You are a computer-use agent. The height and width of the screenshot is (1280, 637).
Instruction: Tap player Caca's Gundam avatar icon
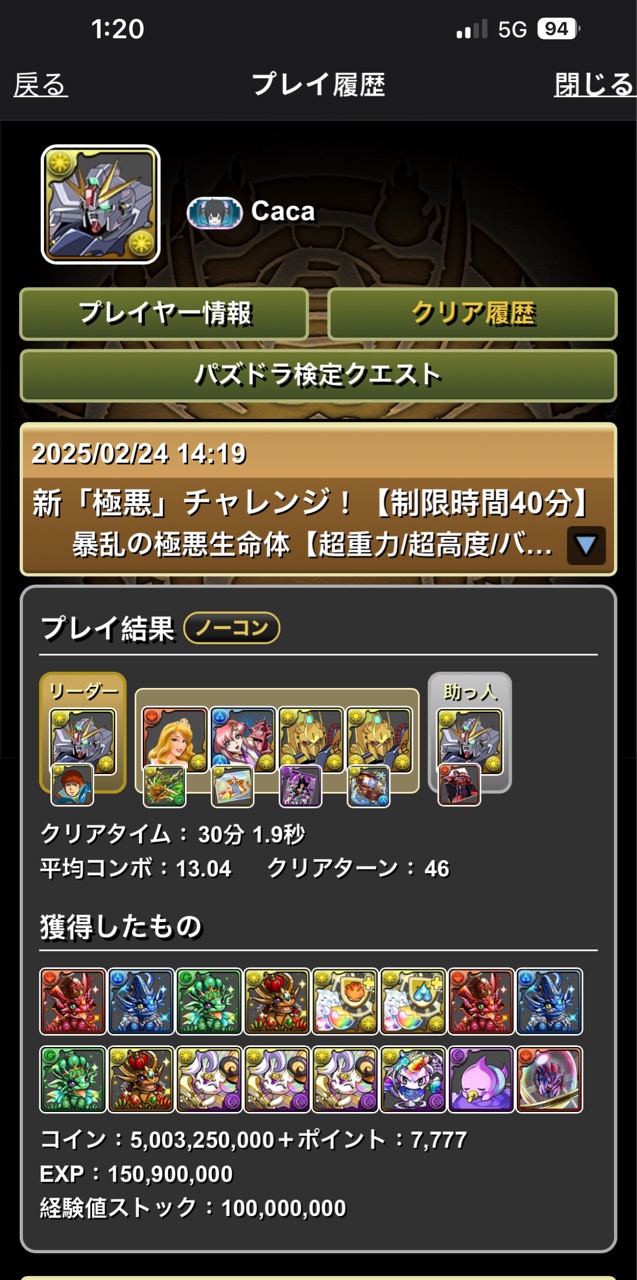coord(100,204)
